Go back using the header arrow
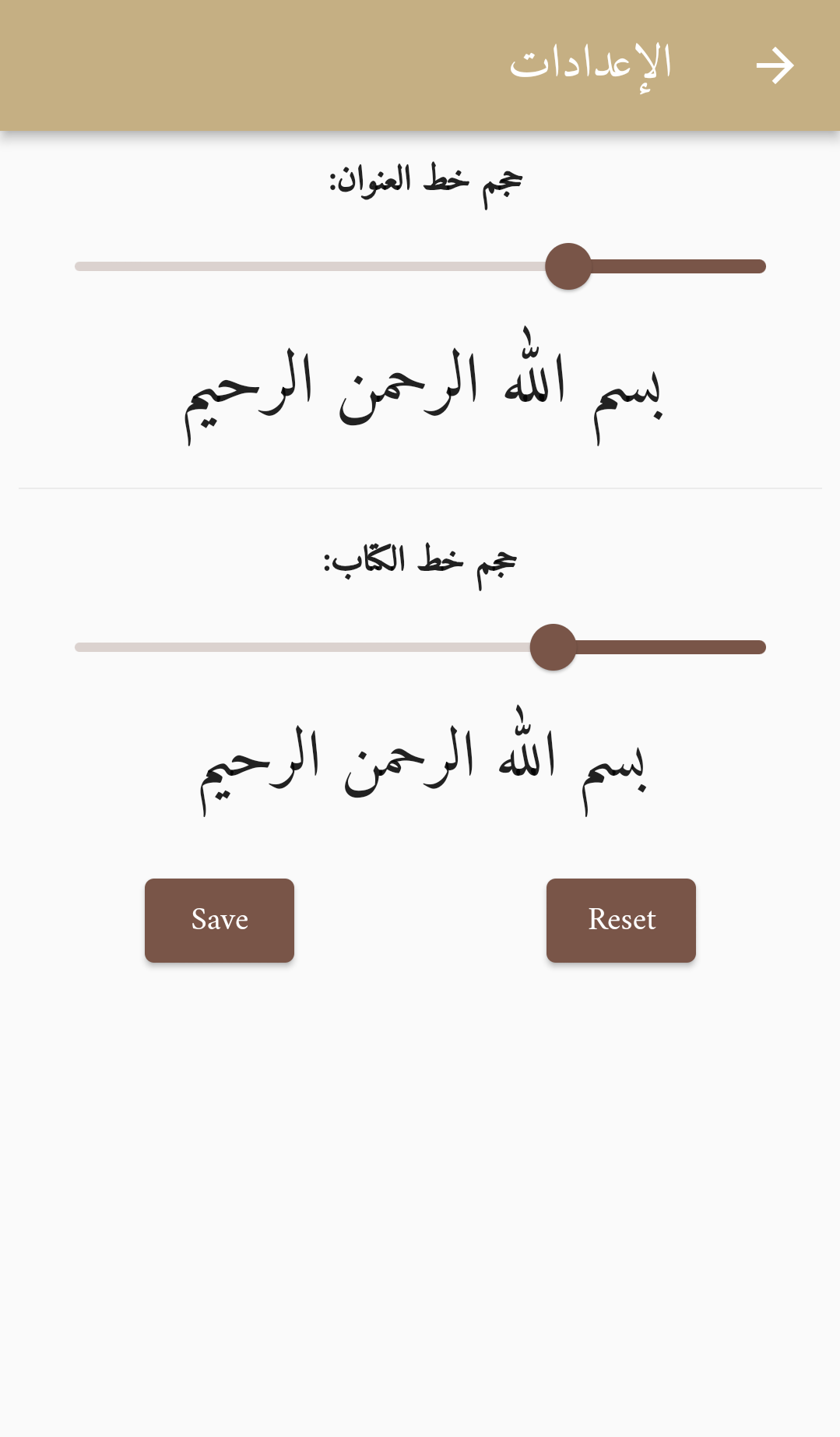 click(775, 65)
